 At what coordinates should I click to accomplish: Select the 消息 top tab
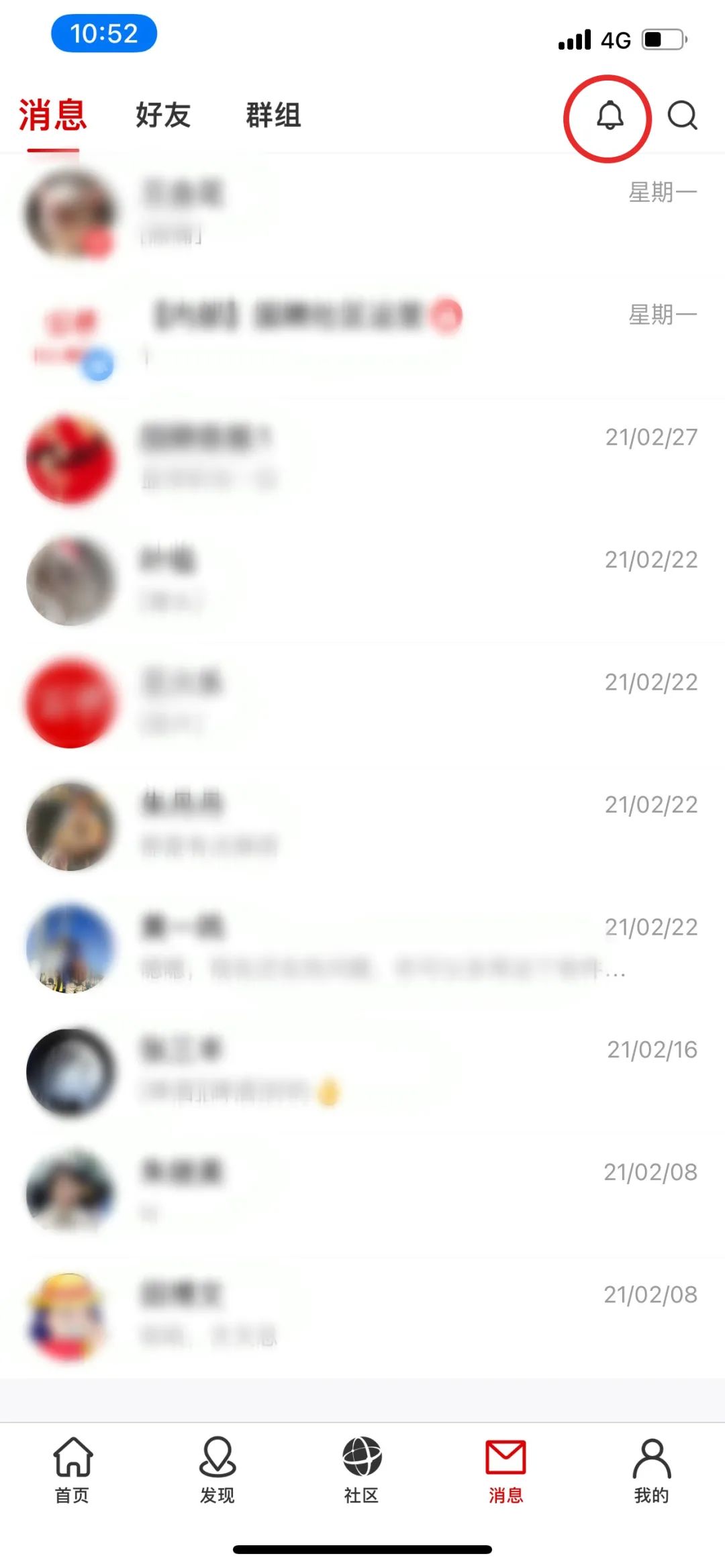coord(52,115)
